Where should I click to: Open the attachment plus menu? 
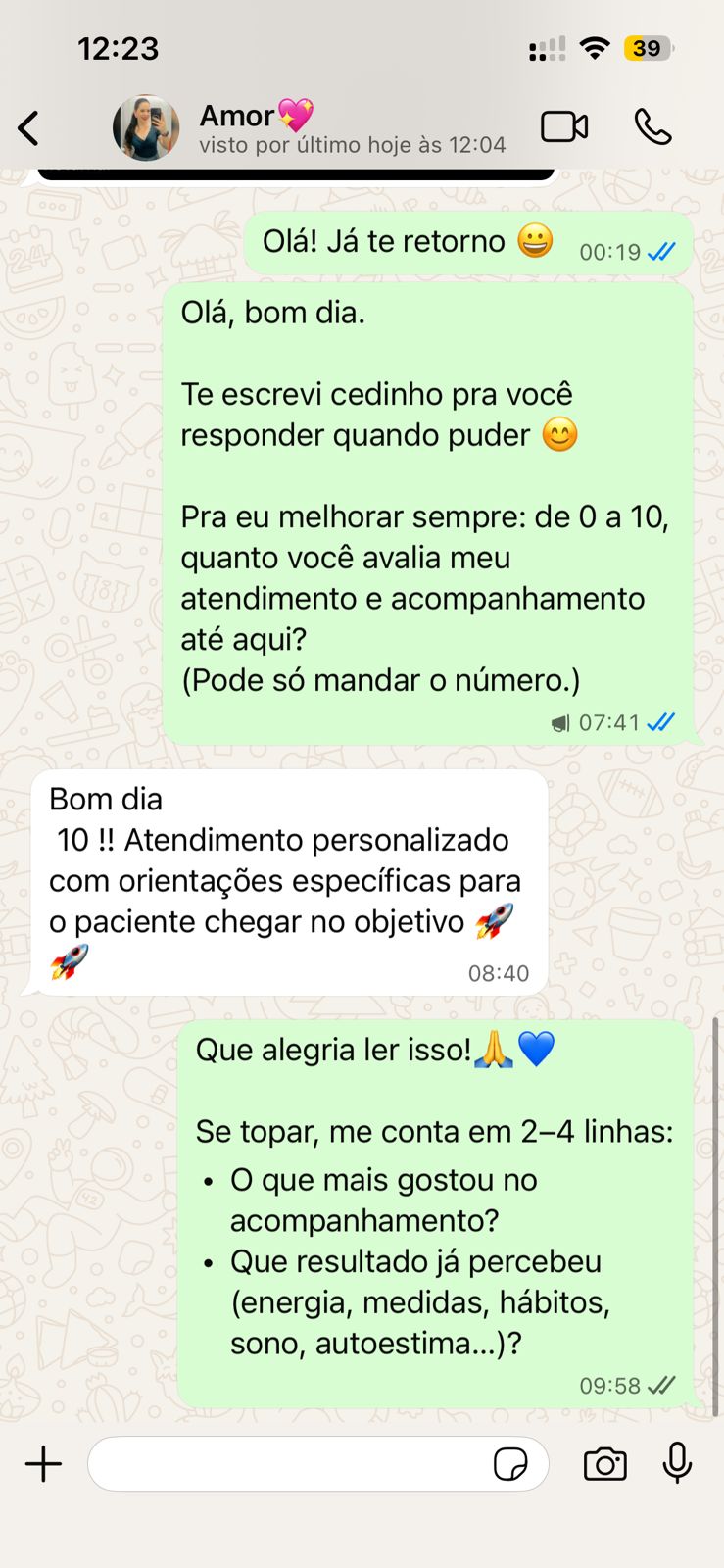pyautogui.click(x=43, y=1464)
